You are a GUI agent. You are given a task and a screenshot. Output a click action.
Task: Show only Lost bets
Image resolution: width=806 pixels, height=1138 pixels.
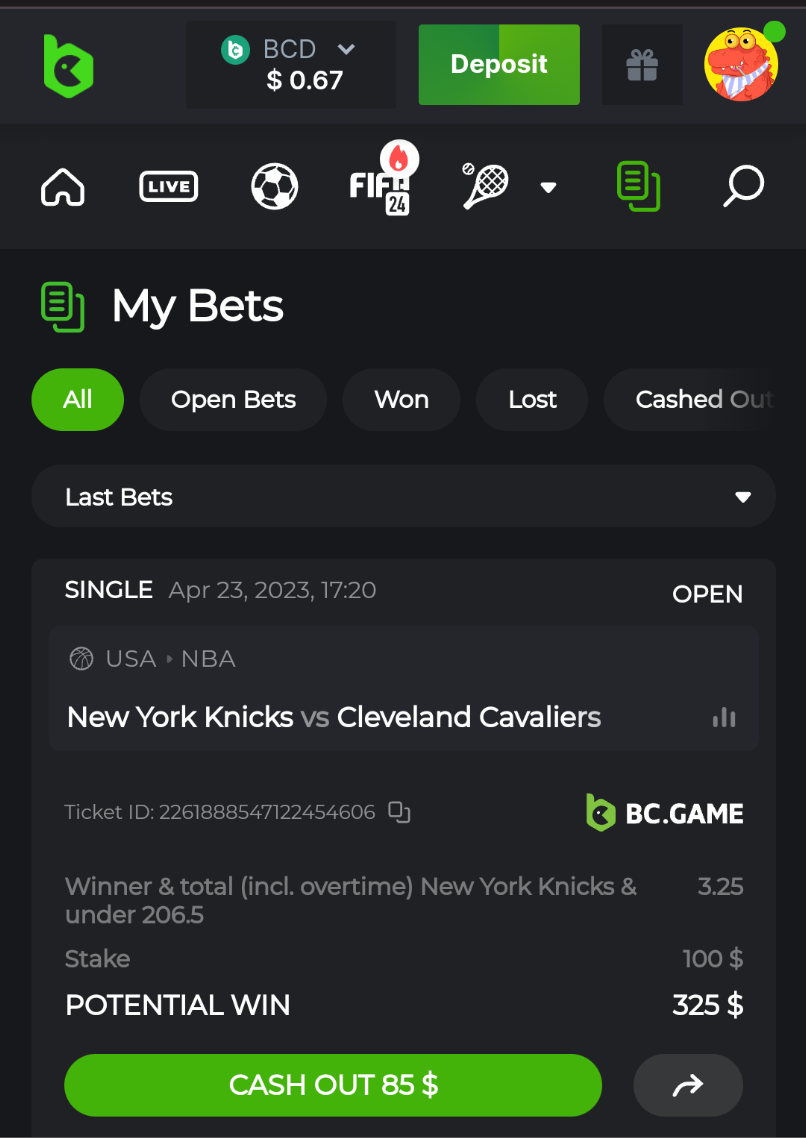tap(532, 400)
